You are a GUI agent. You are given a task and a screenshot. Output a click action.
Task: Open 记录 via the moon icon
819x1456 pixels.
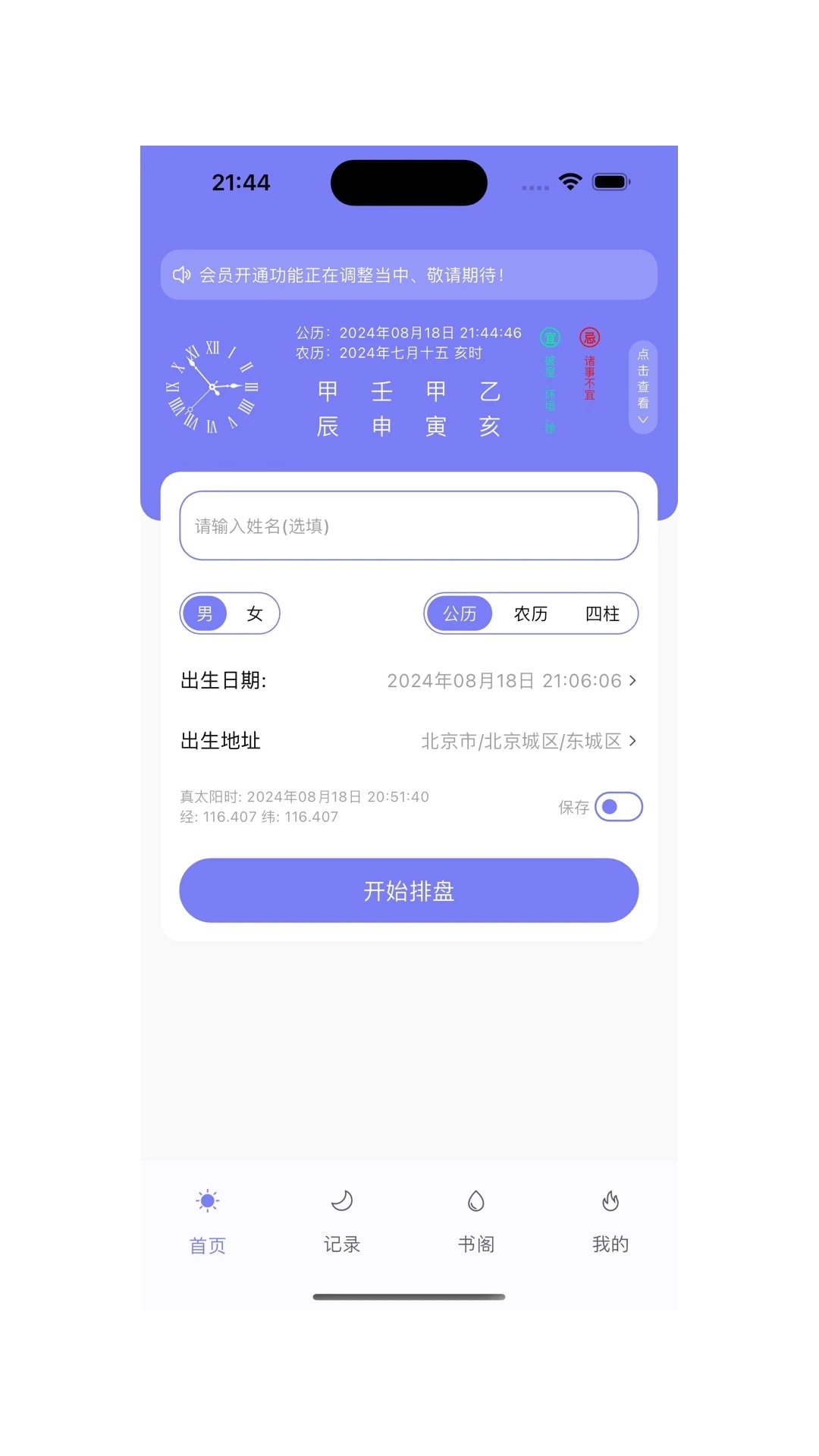coord(340,1200)
